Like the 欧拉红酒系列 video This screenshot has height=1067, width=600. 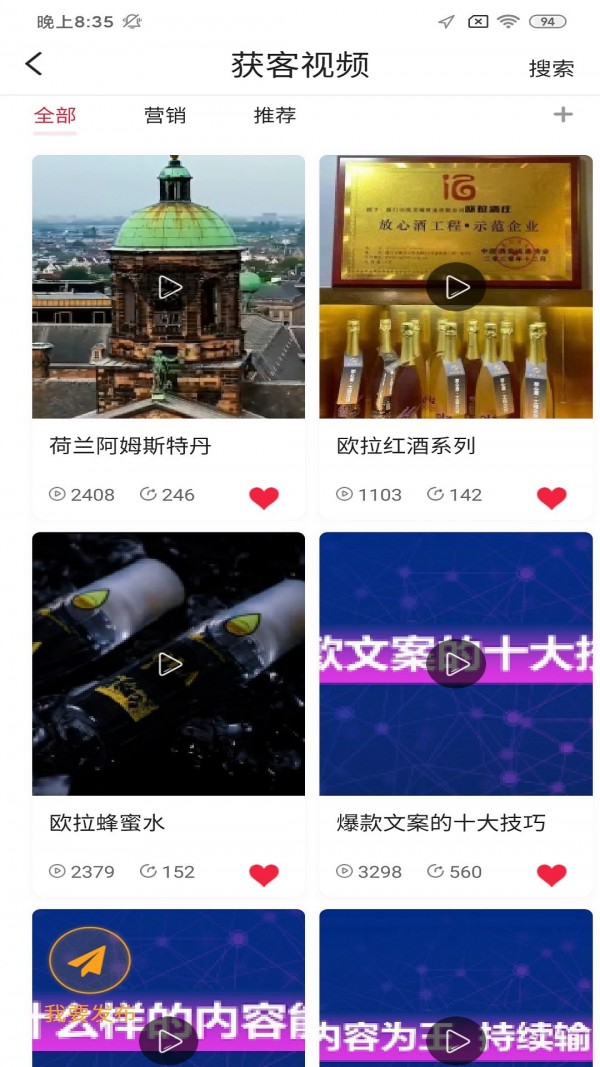[x=551, y=497]
